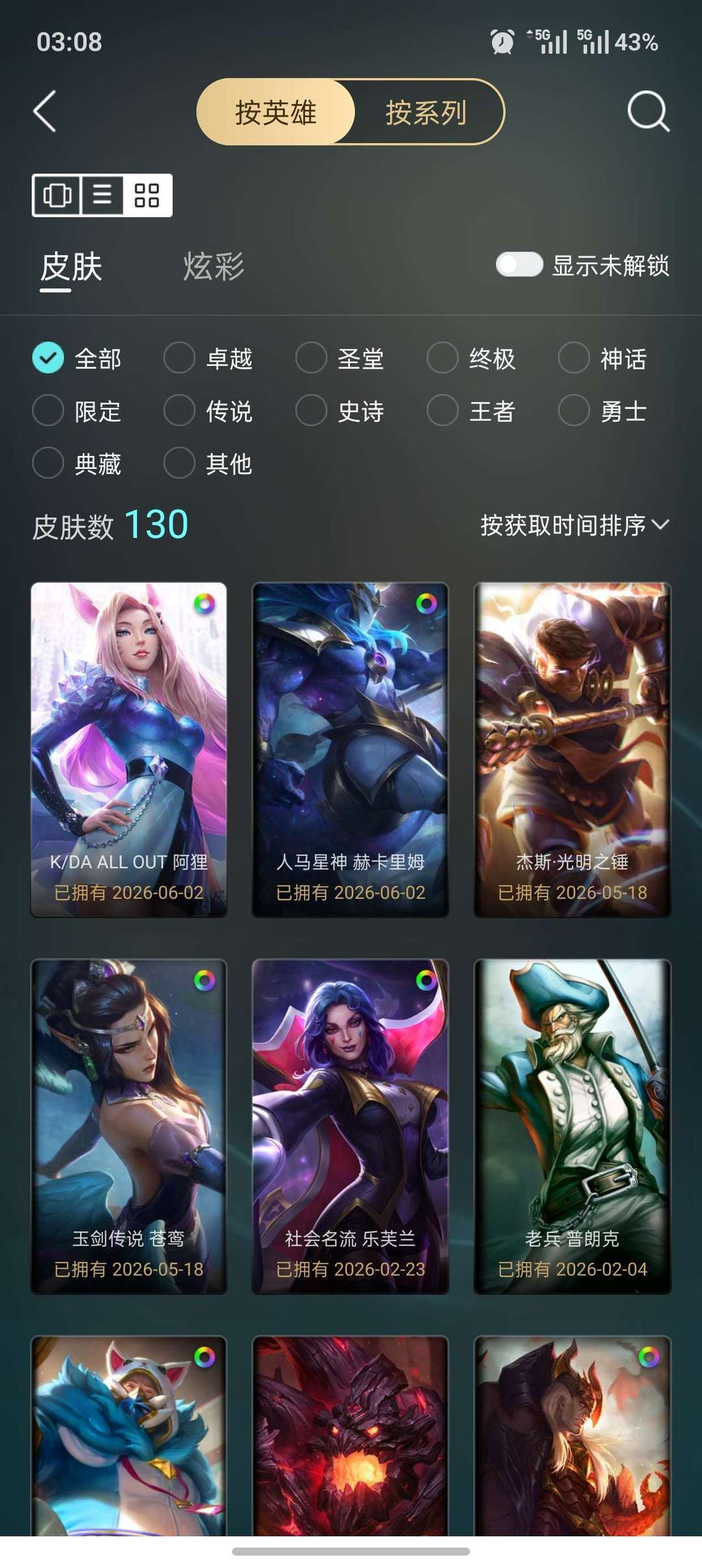
Task: Open the 人马星神 赫卡里姆 skin card
Action: pyautogui.click(x=350, y=750)
